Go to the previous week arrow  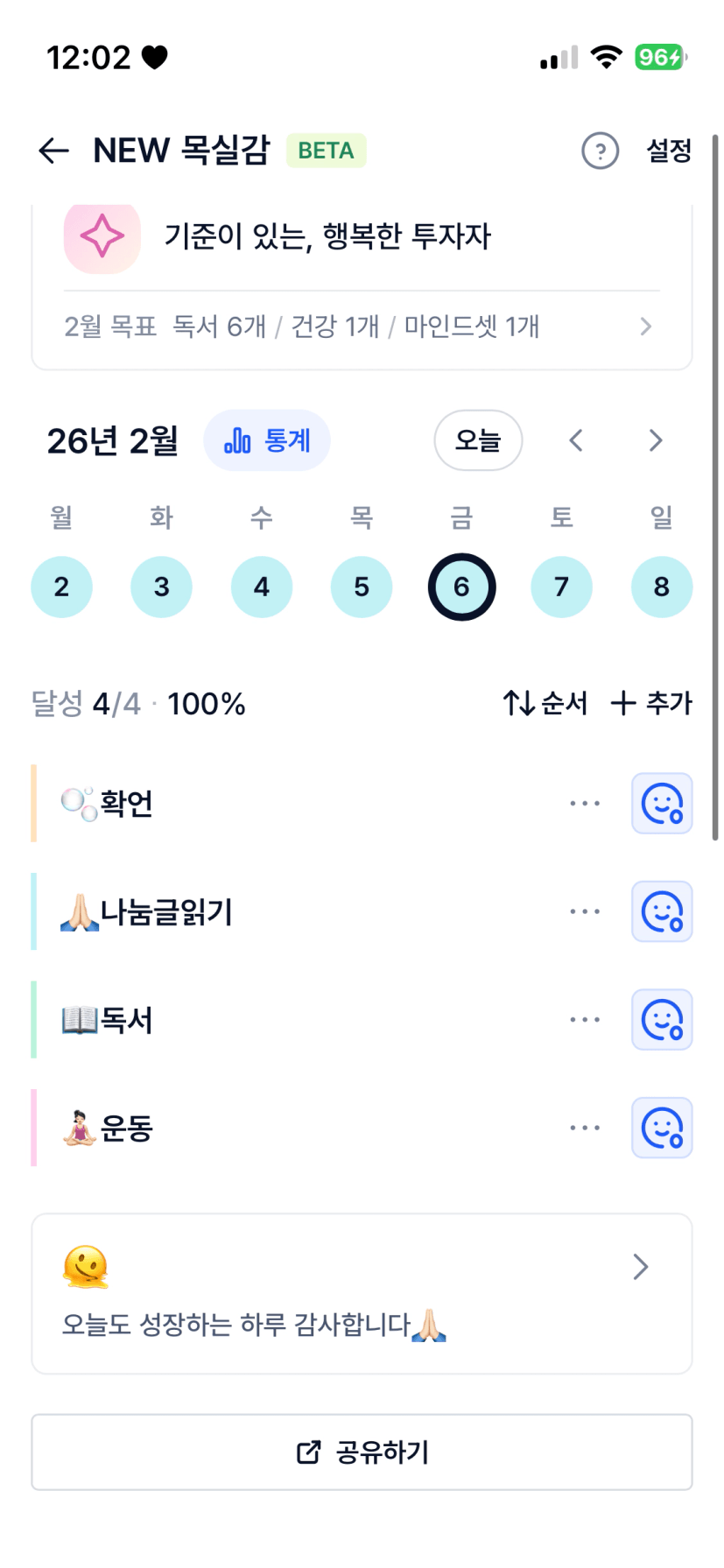(576, 440)
